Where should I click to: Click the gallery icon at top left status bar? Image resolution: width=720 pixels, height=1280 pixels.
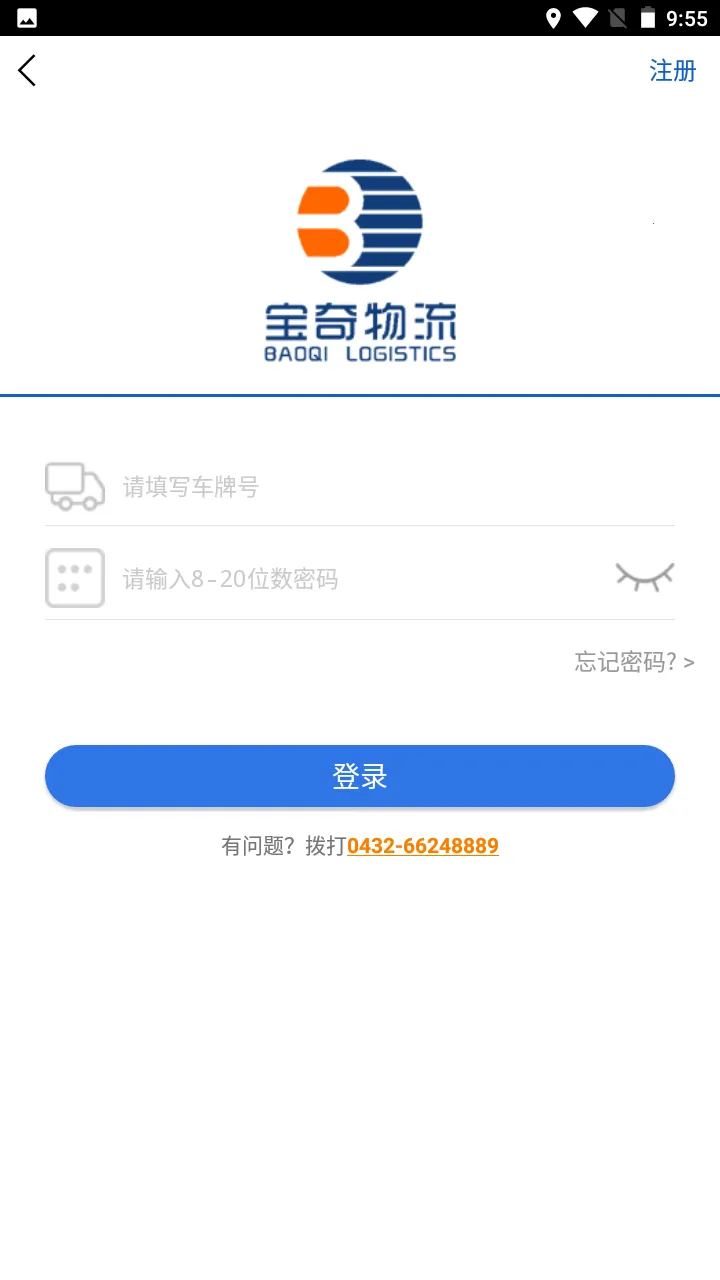(x=25, y=17)
